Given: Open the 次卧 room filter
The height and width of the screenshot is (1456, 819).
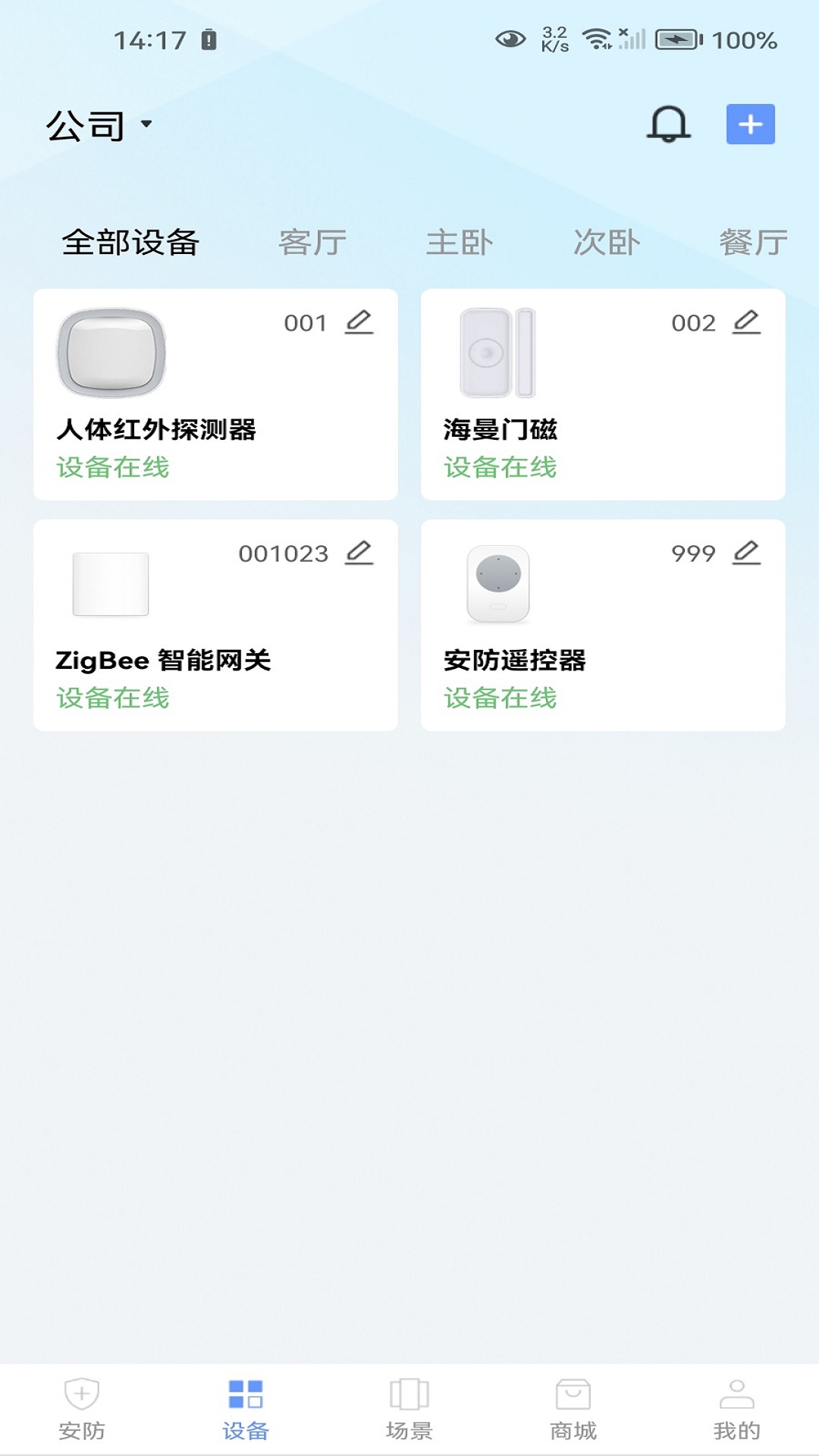Looking at the screenshot, I should click(607, 241).
